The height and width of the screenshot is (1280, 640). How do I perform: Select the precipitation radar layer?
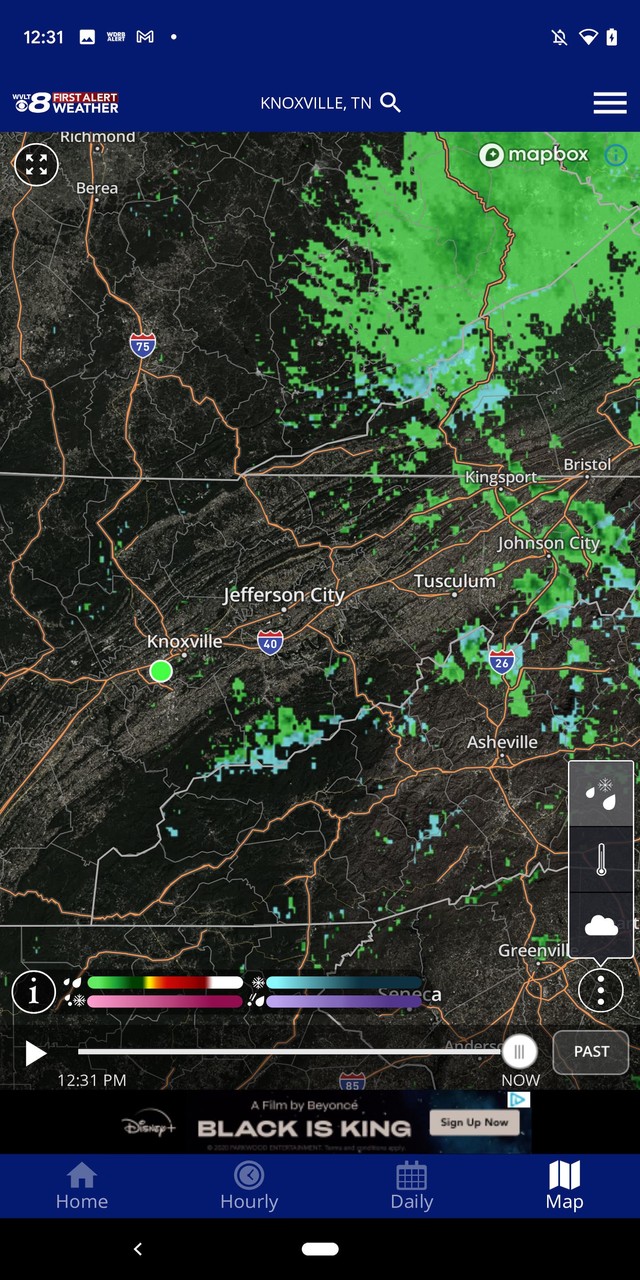pos(601,794)
